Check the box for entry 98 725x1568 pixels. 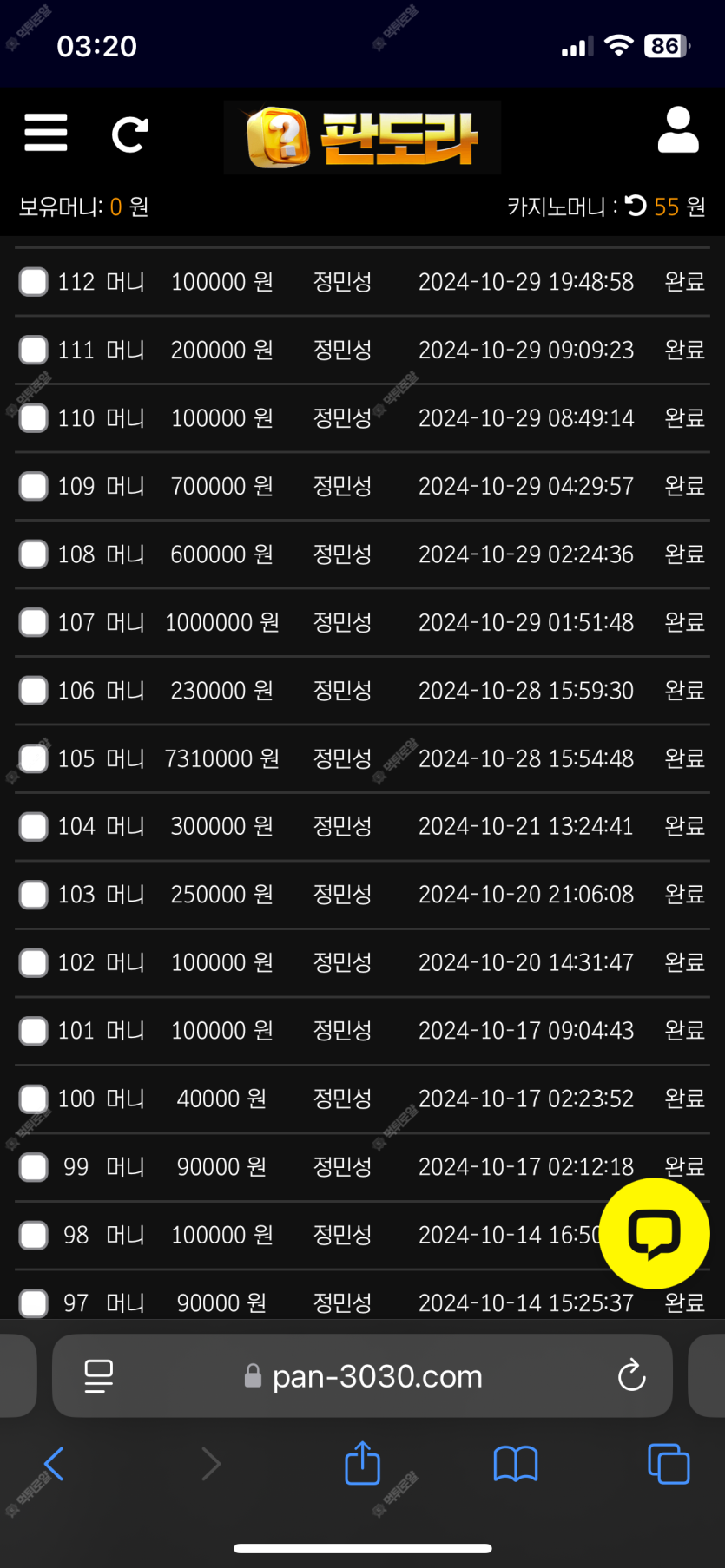coord(34,1235)
